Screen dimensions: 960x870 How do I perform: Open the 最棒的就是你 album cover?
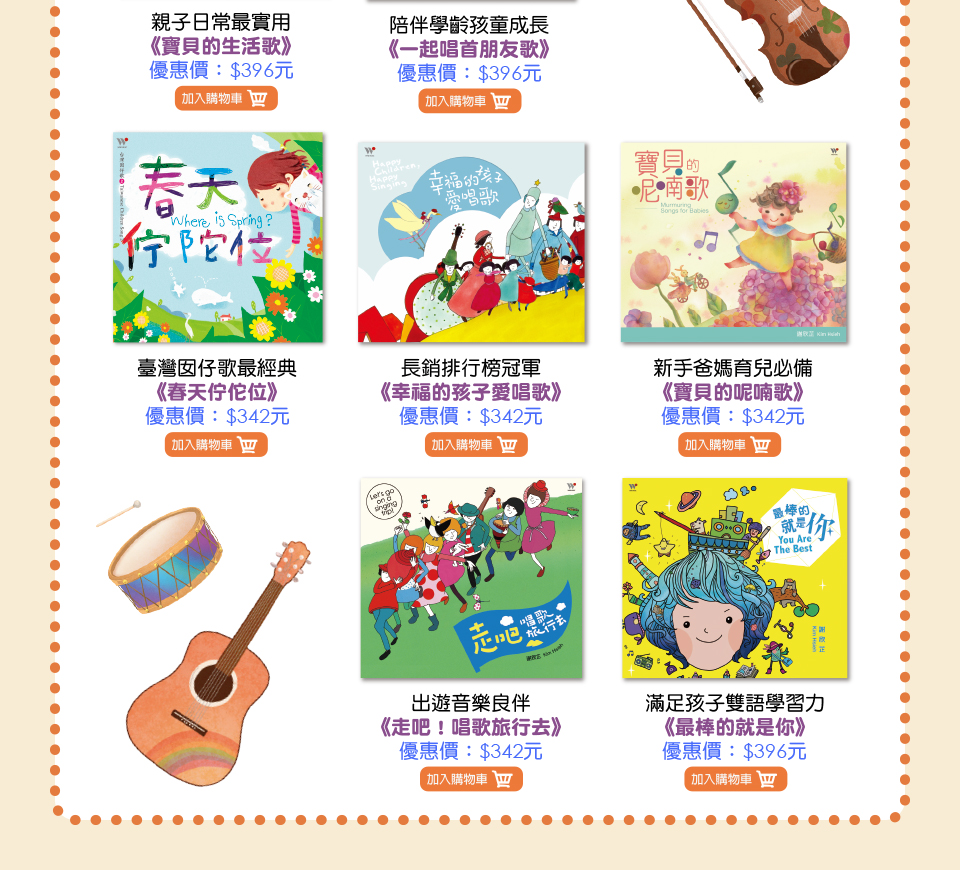click(734, 578)
